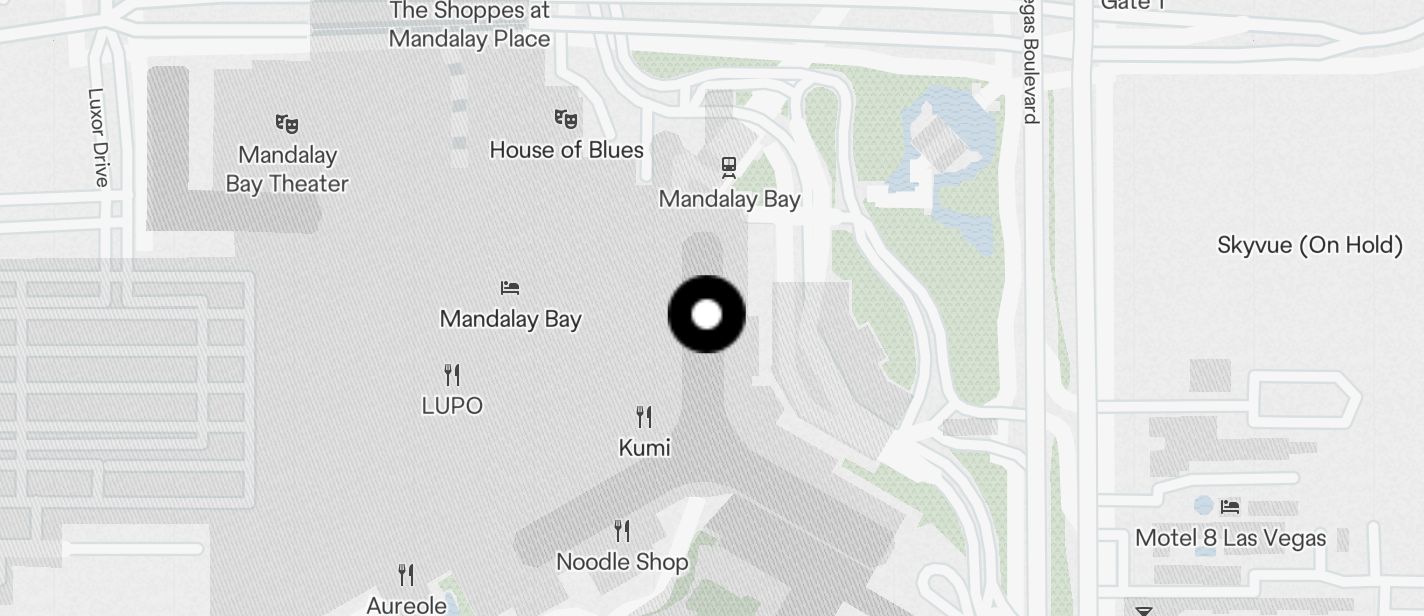Image resolution: width=1424 pixels, height=616 pixels.
Task: Open the Kumi restaurant marker
Action: (644, 417)
